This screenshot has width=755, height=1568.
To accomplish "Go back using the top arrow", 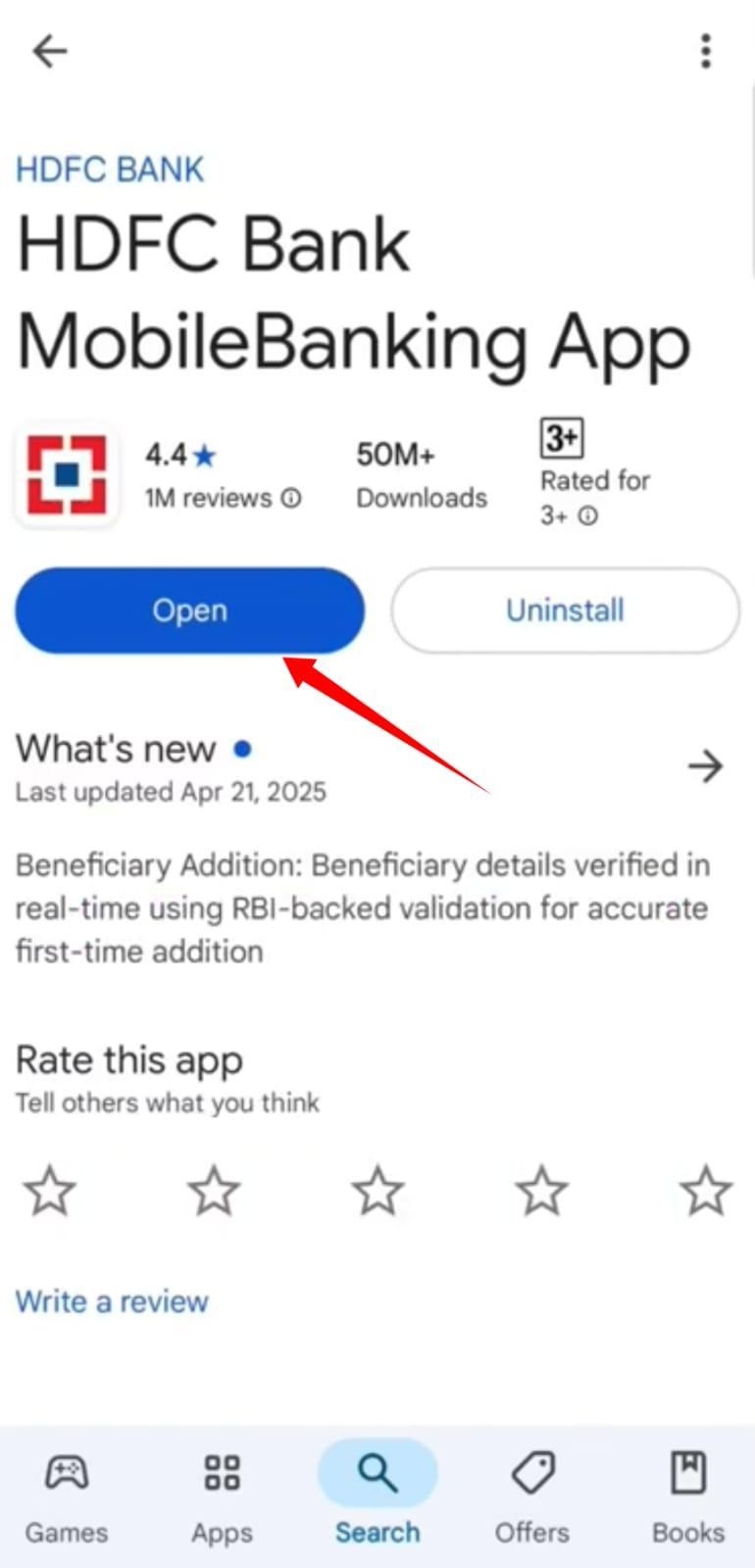I will [x=49, y=51].
